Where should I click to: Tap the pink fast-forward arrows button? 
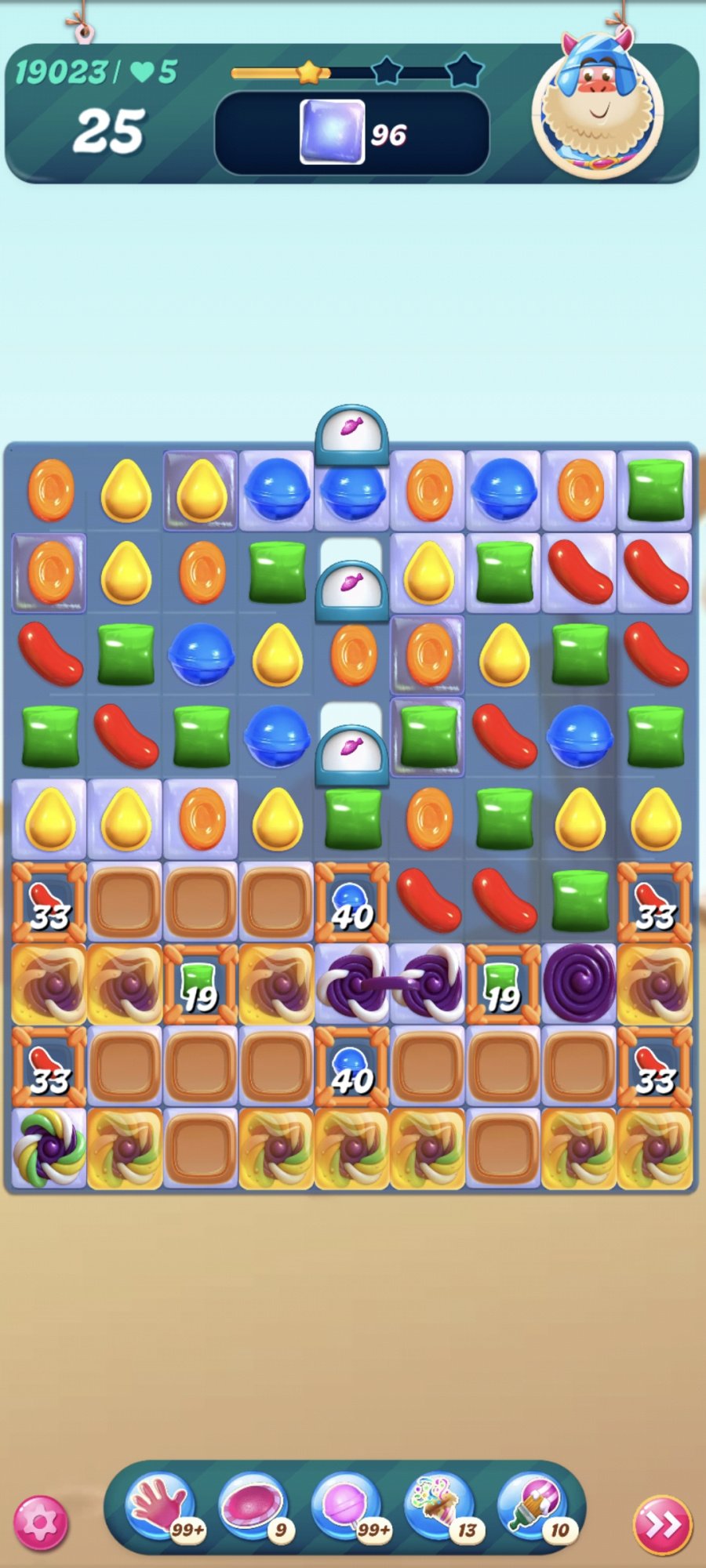click(662, 1525)
